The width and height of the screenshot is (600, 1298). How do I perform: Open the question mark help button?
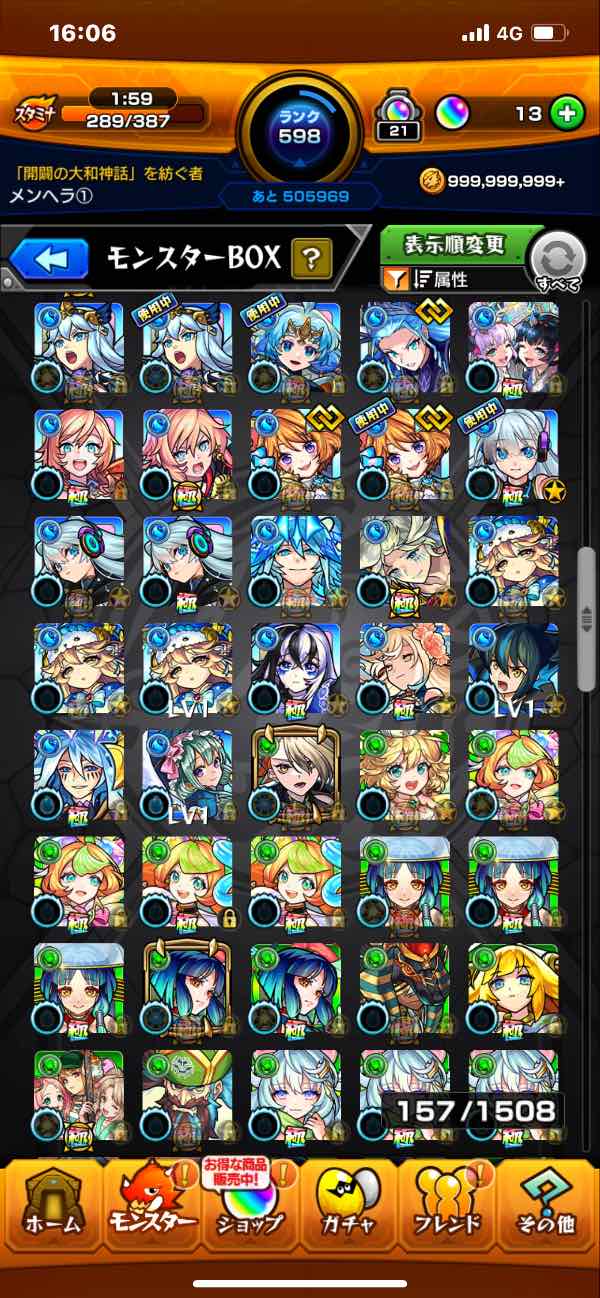[x=311, y=260]
